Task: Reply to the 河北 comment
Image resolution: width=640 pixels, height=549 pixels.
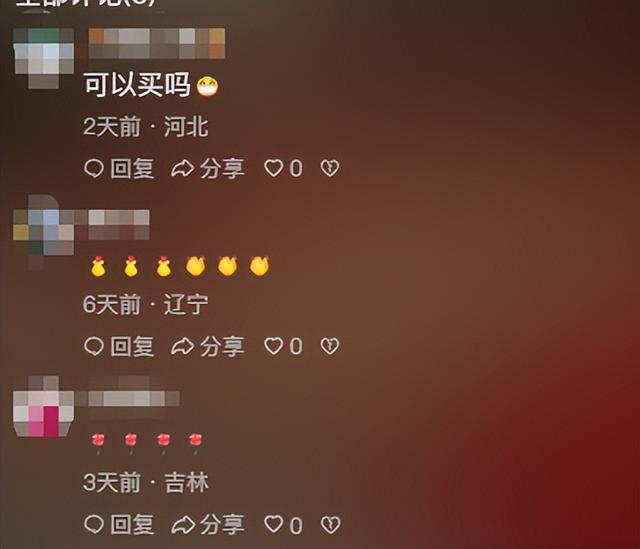Action: pyautogui.click(x=119, y=168)
